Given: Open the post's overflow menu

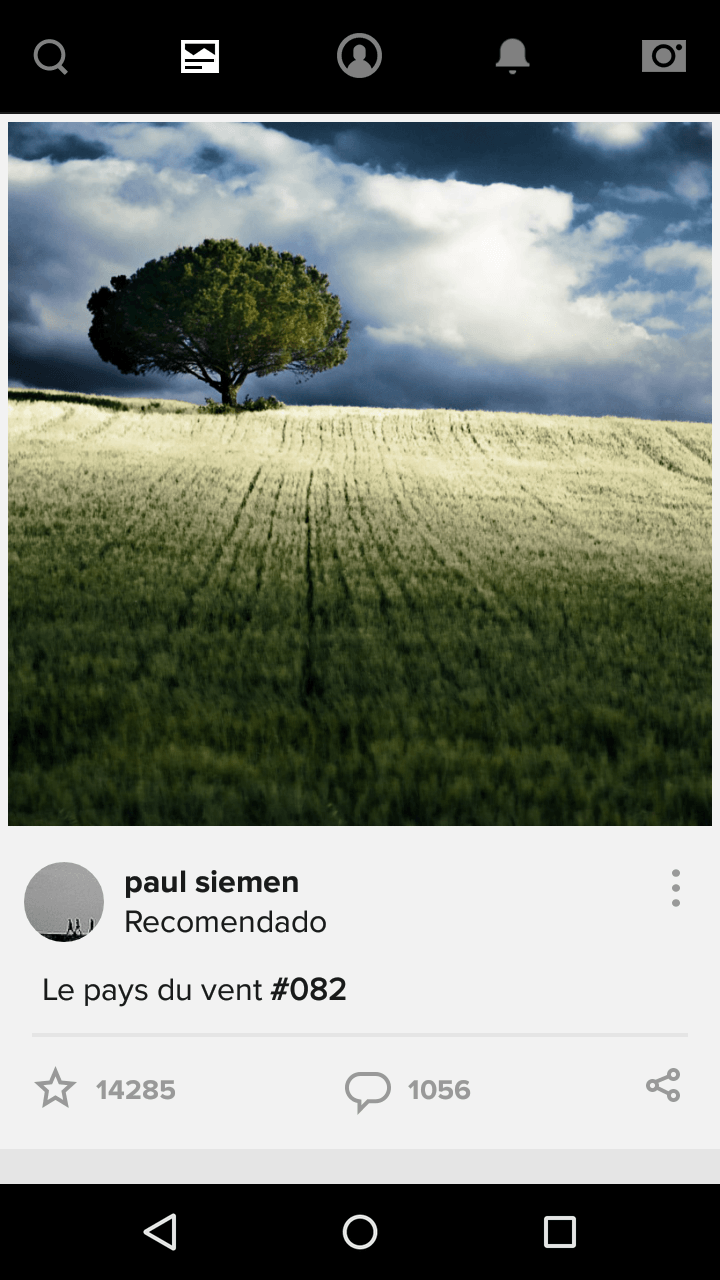Looking at the screenshot, I should (676, 888).
